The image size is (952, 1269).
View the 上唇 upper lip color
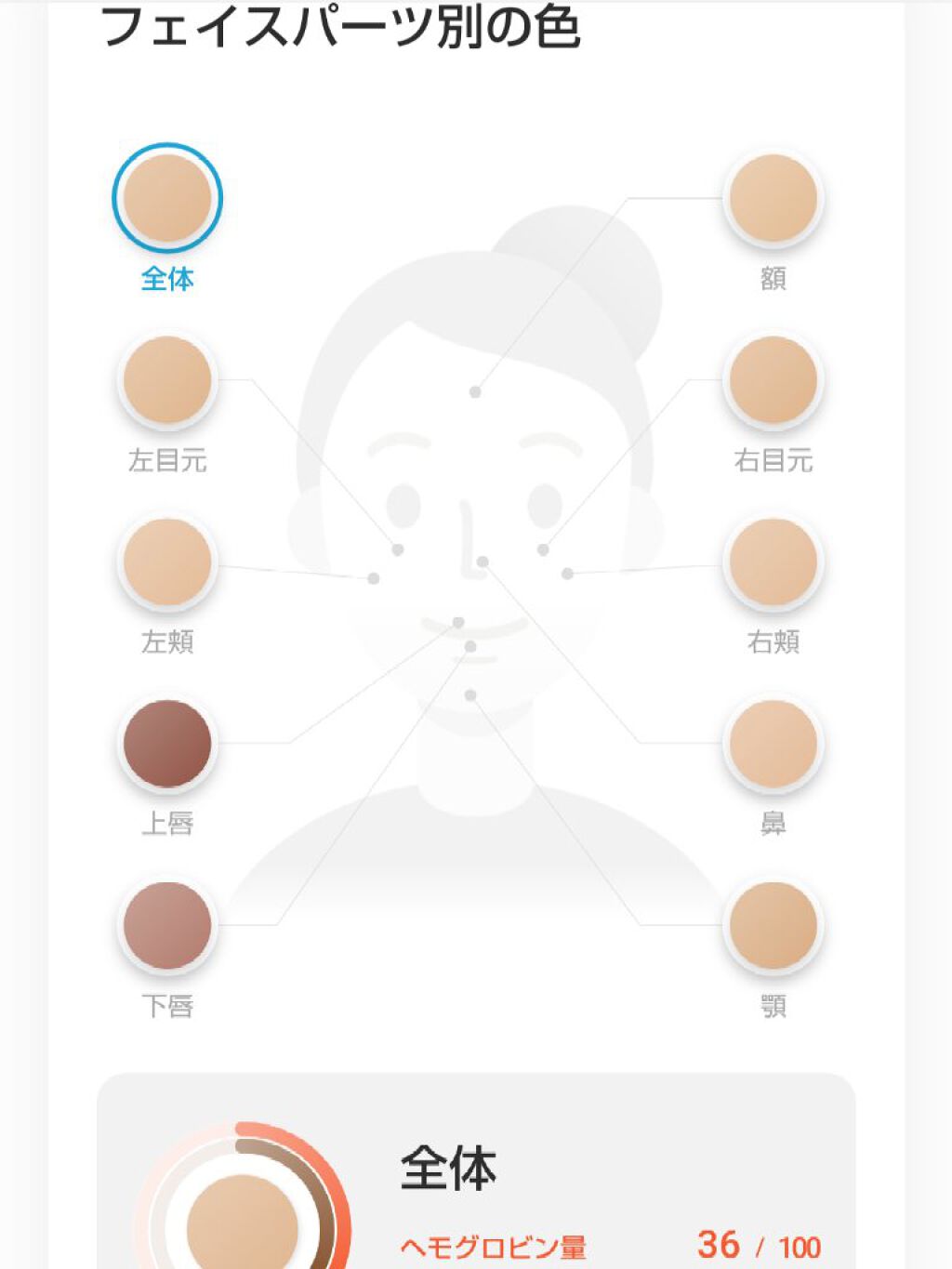tap(167, 744)
